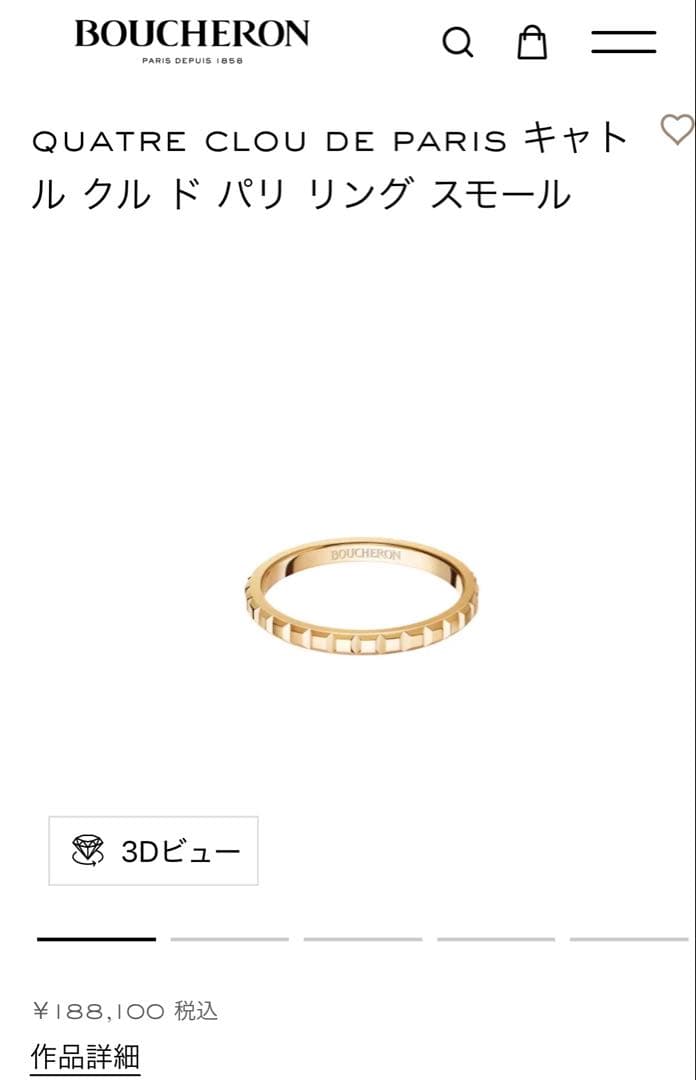Open the 3Dビュー viewer

point(154,851)
